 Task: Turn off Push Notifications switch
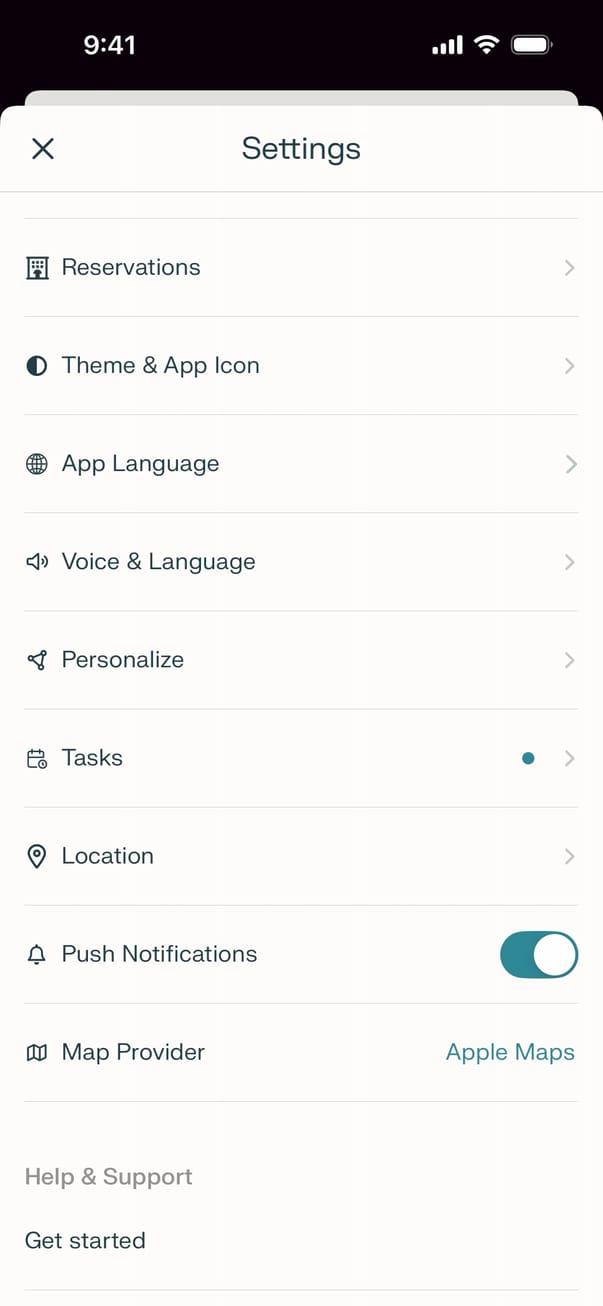[538, 954]
